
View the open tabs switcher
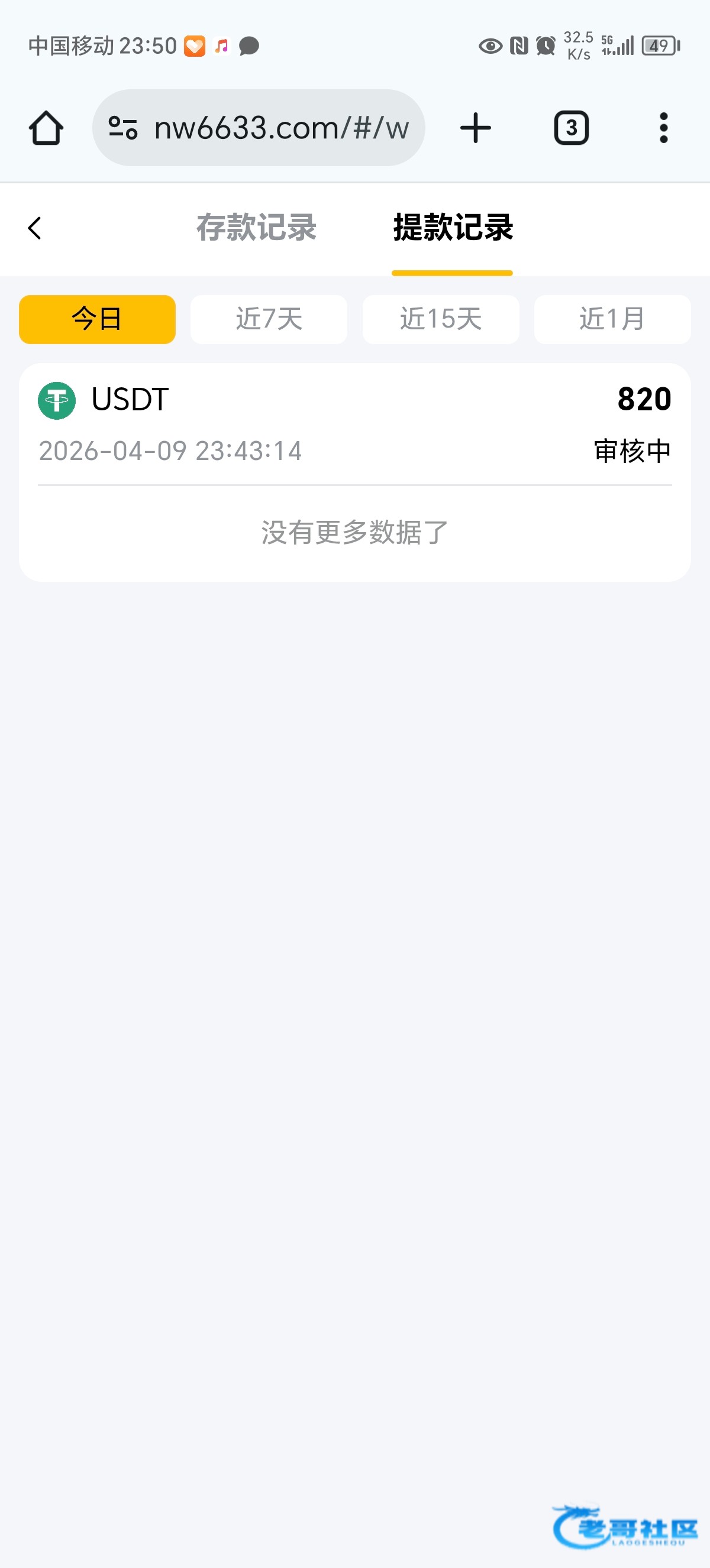coord(570,128)
